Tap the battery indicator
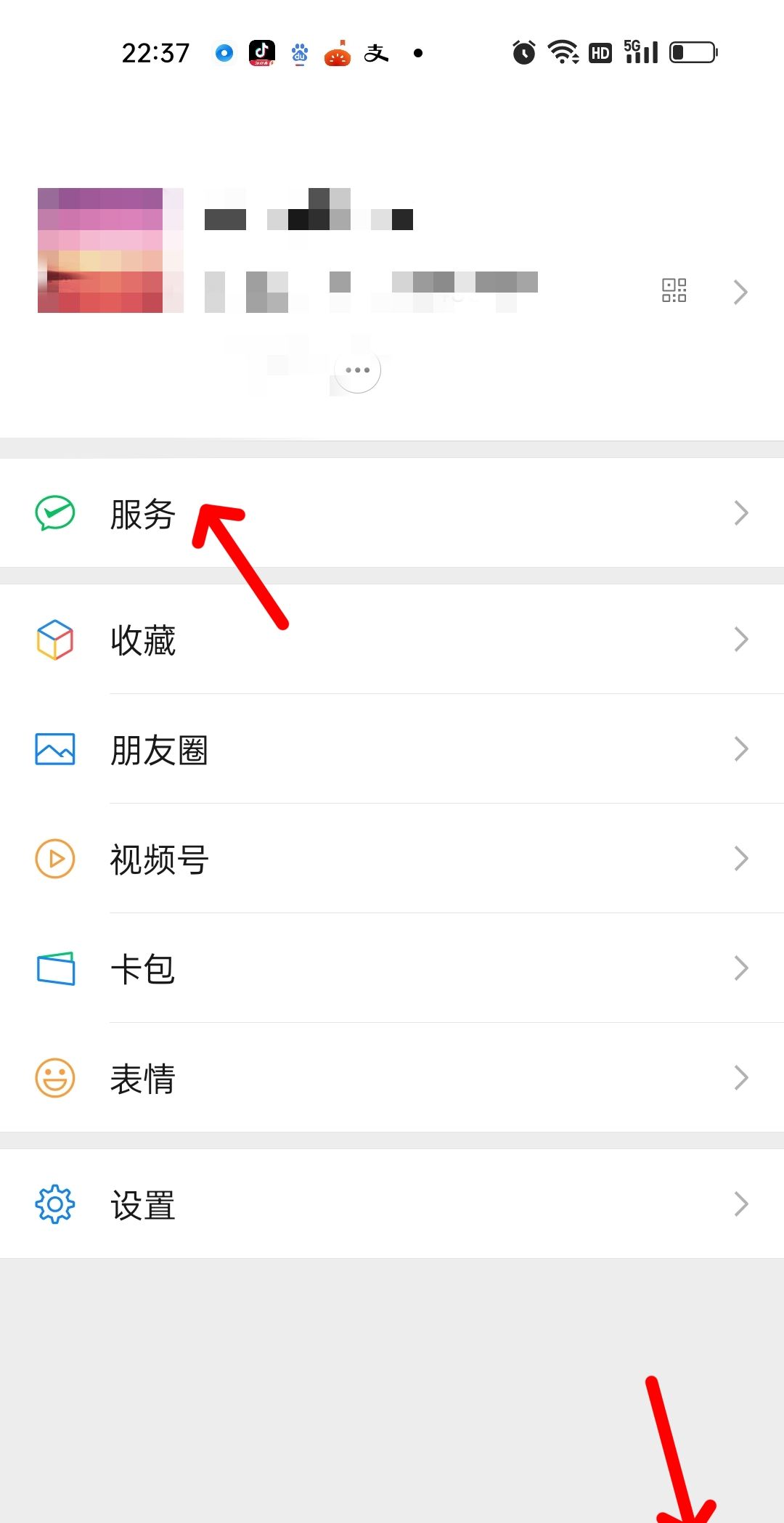Image resolution: width=784 pixels, height=1523 pixels. tap(692, 52)
